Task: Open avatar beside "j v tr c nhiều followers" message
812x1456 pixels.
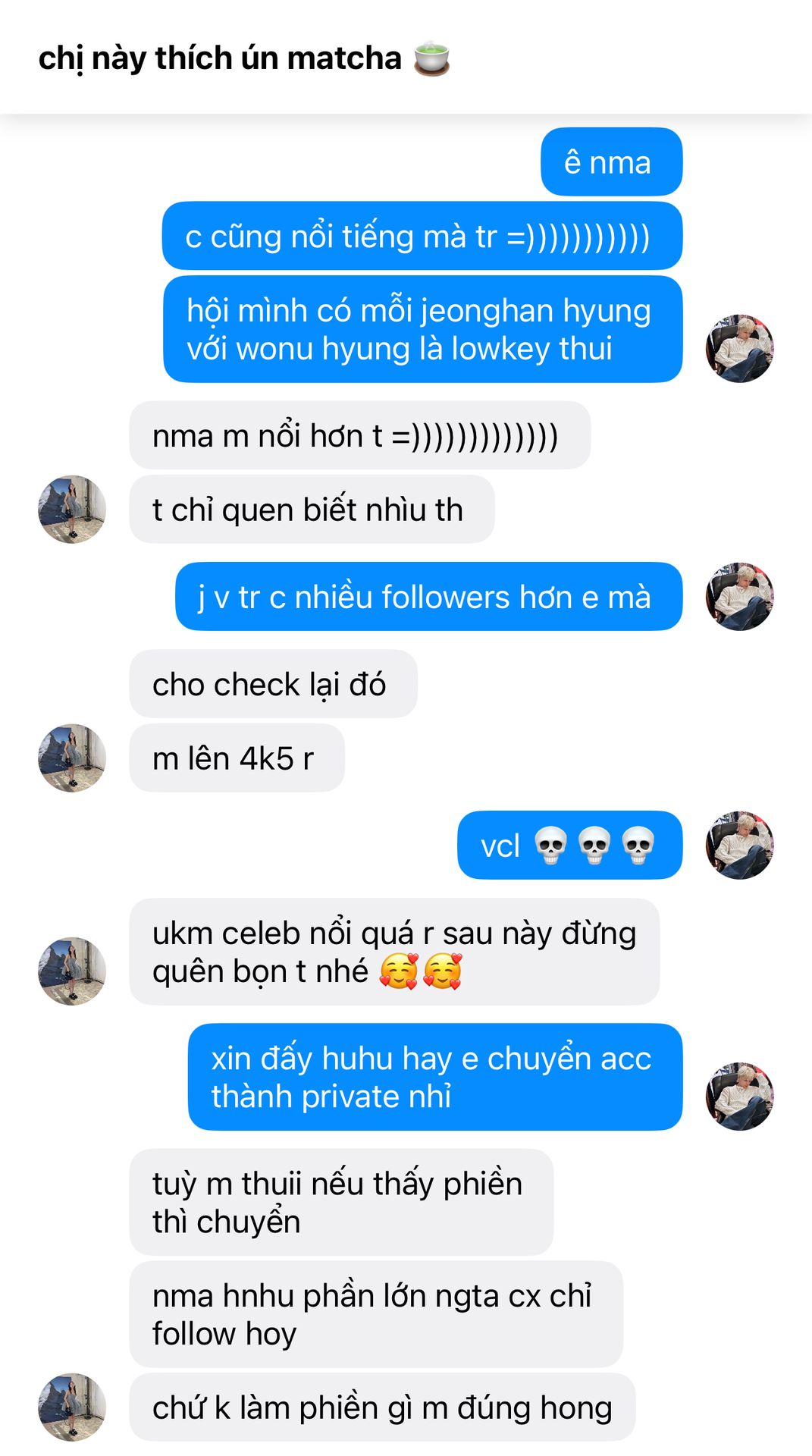Action: pos(739,596)
